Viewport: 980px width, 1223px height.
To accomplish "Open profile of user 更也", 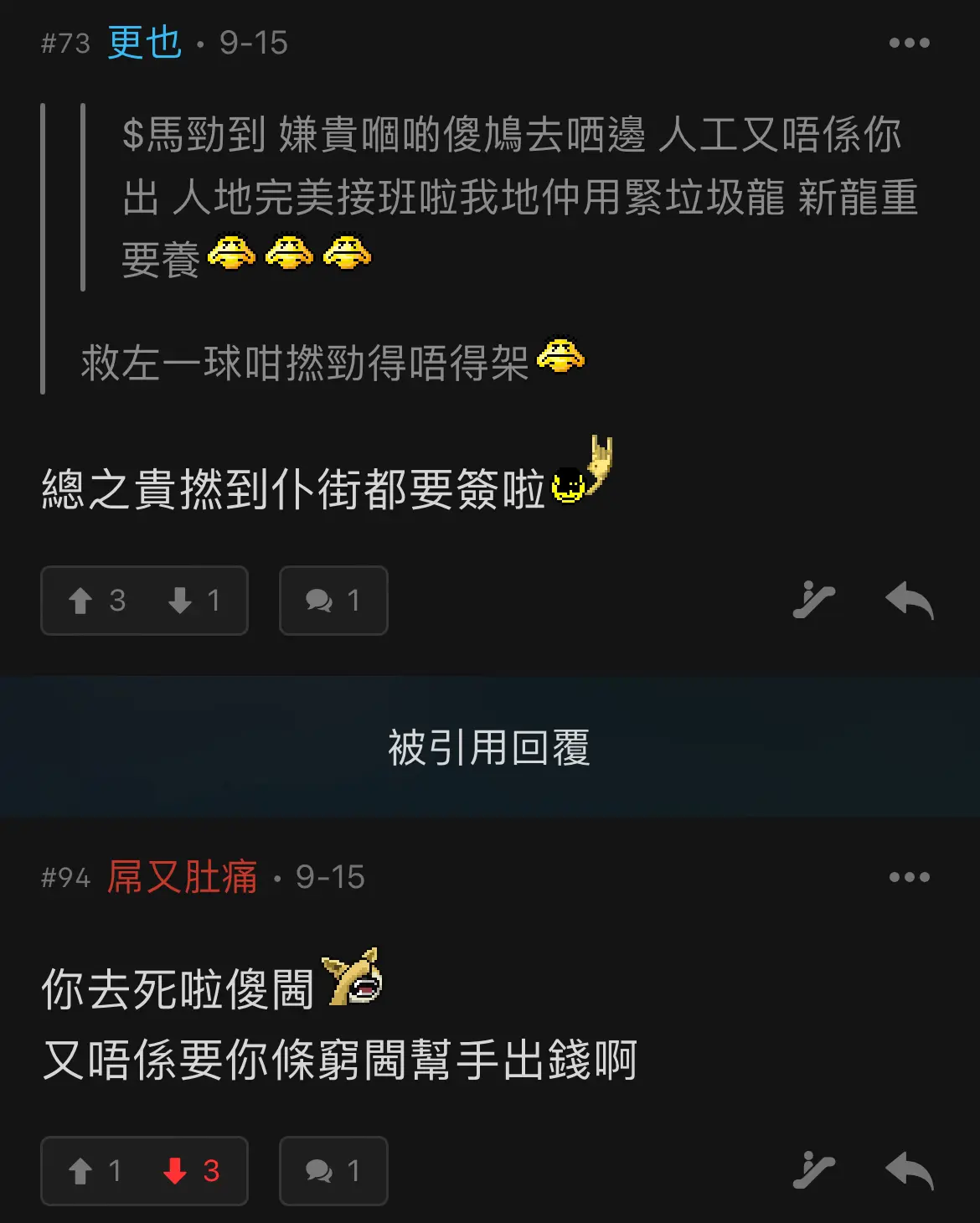I will click(142, 42).
